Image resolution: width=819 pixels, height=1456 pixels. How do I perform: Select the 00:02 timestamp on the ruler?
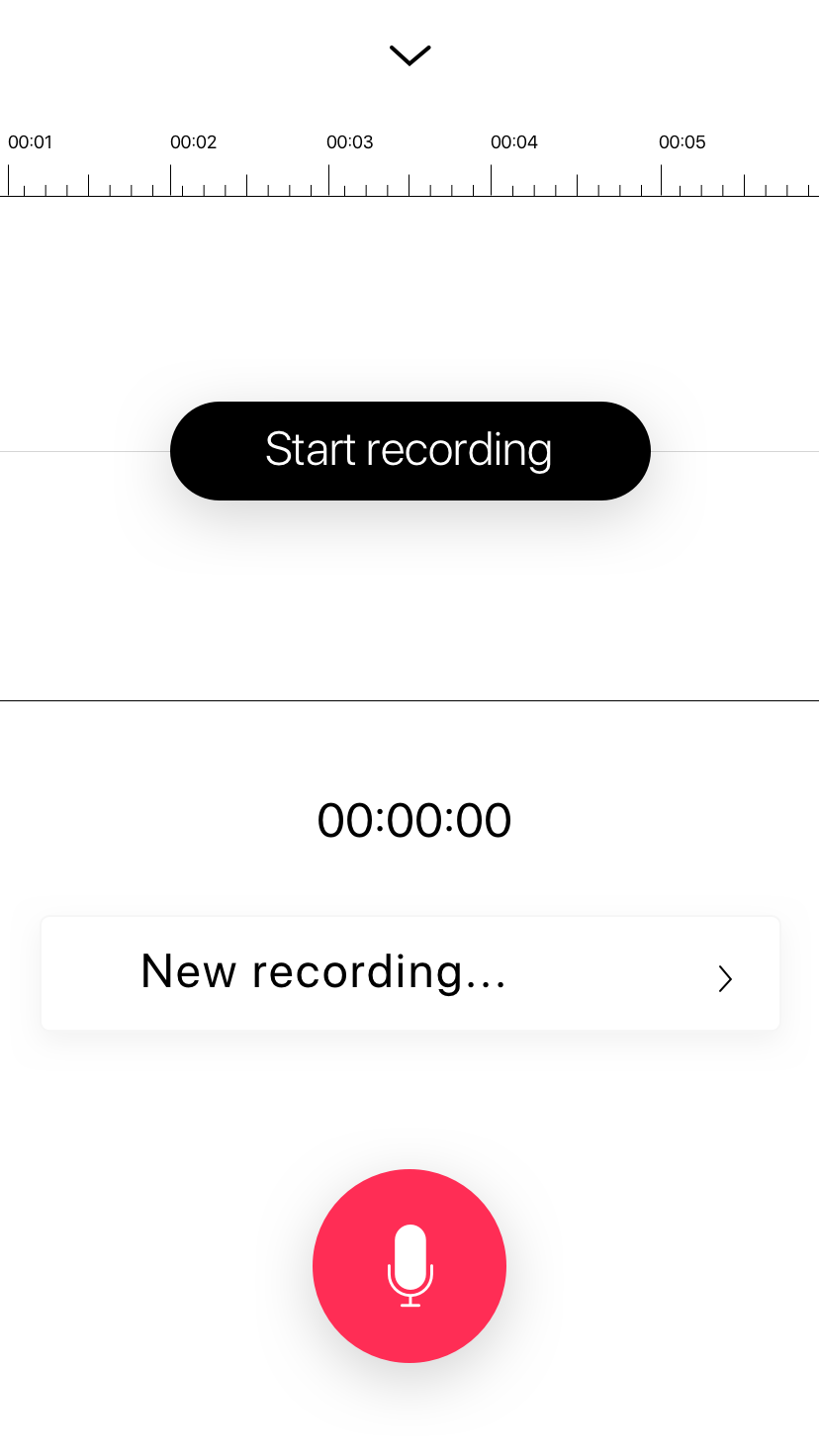[194, 142]
